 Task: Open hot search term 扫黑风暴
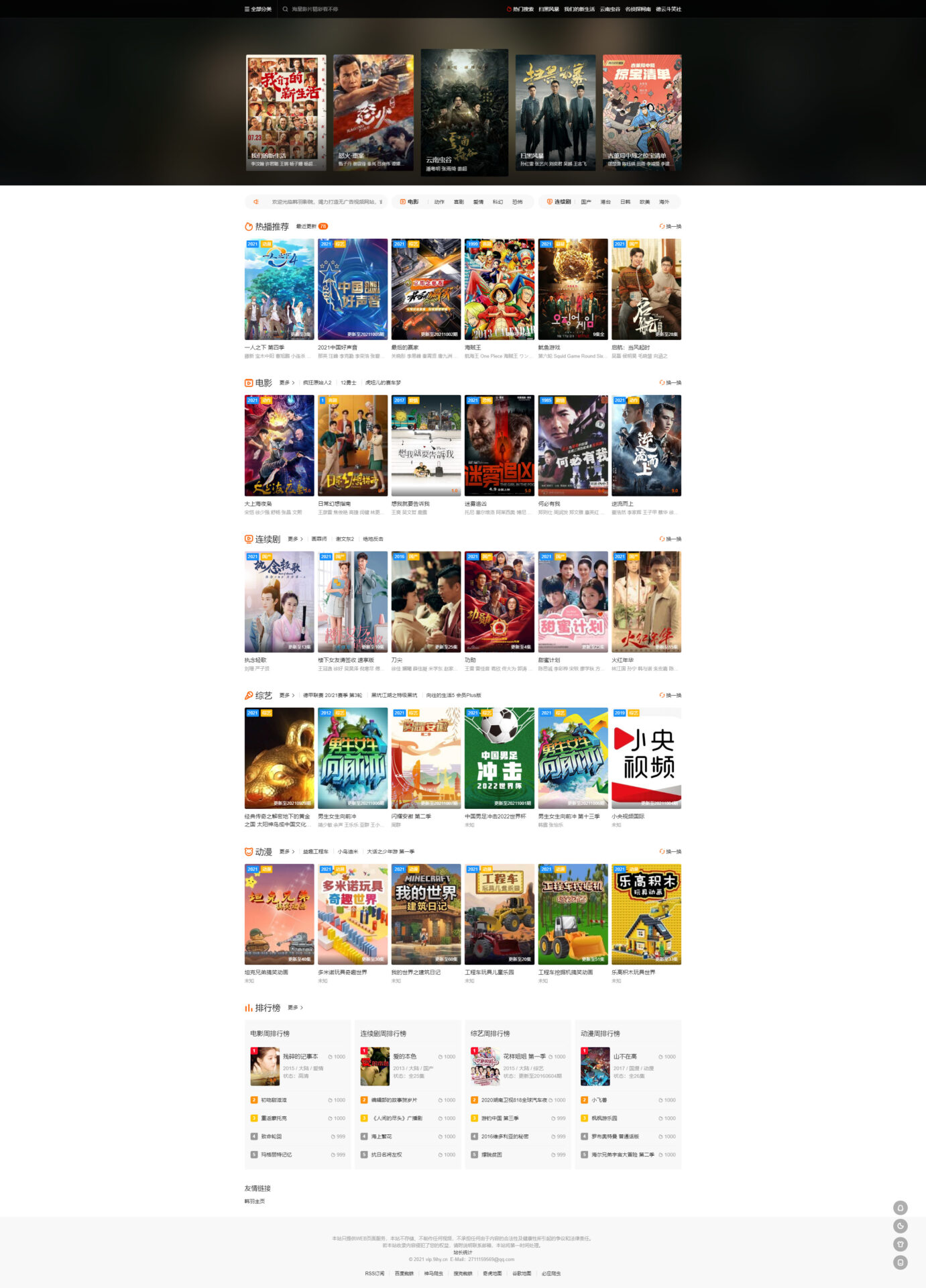(x=548, y=9)
